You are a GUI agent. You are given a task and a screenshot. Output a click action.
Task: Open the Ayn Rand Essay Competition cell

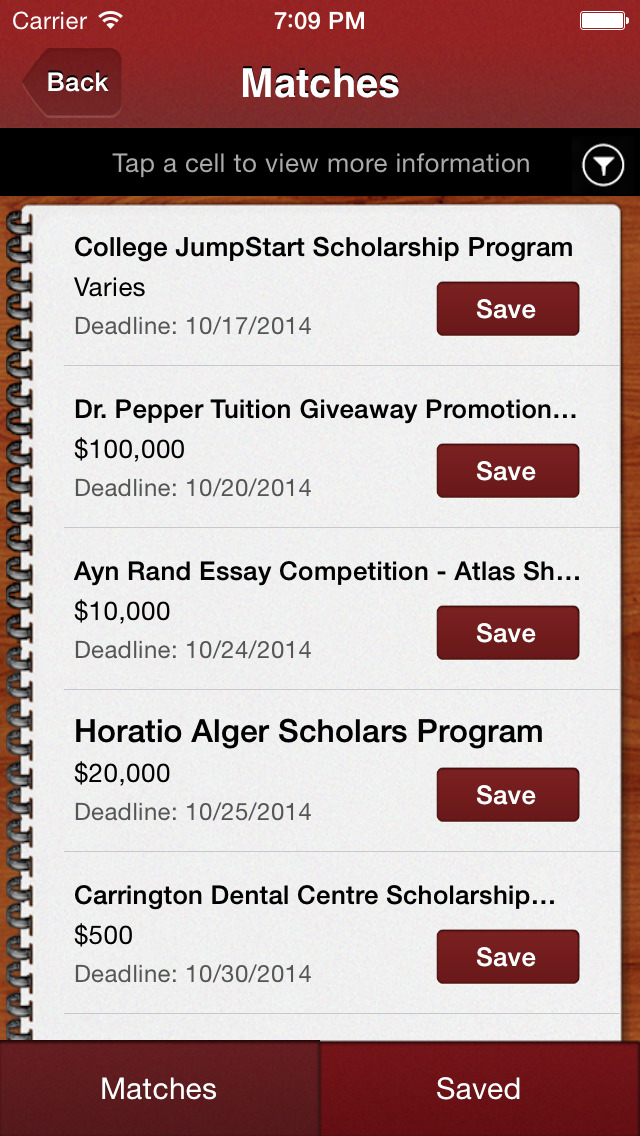click(x=250, y=609)
